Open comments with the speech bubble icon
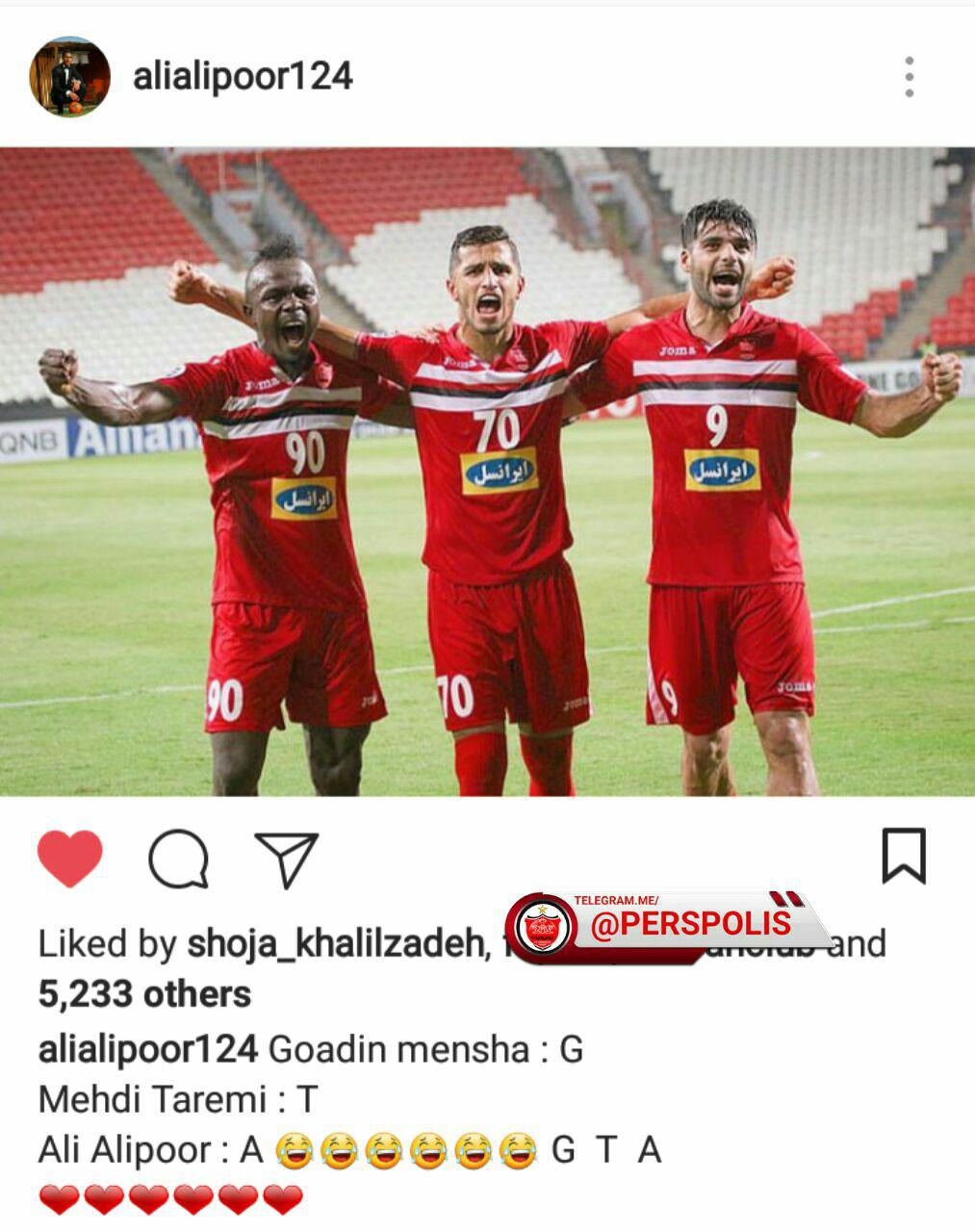The image size is (975, 1232). tap(179, 858)
